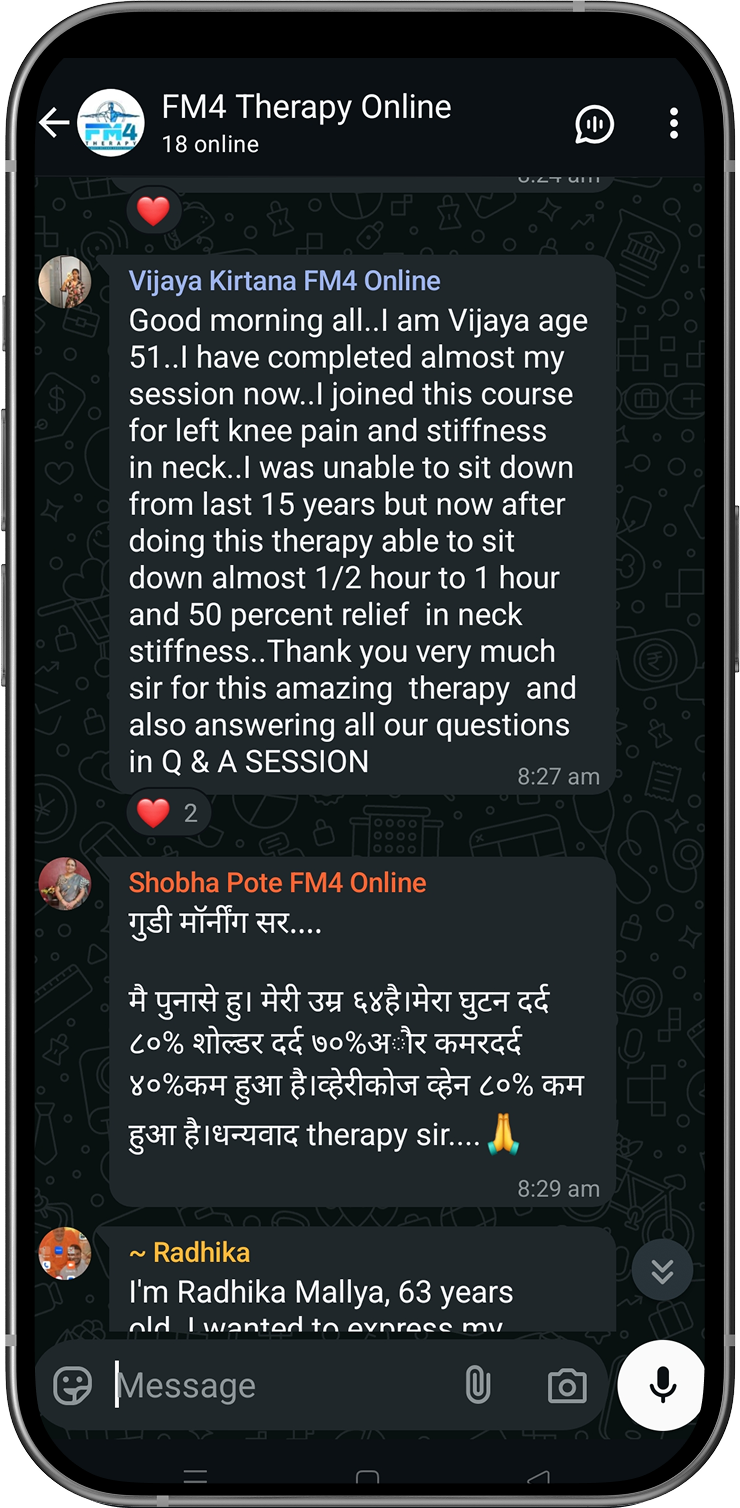
Task: Open FM4 Therapy Online group info
Action: 306,122
